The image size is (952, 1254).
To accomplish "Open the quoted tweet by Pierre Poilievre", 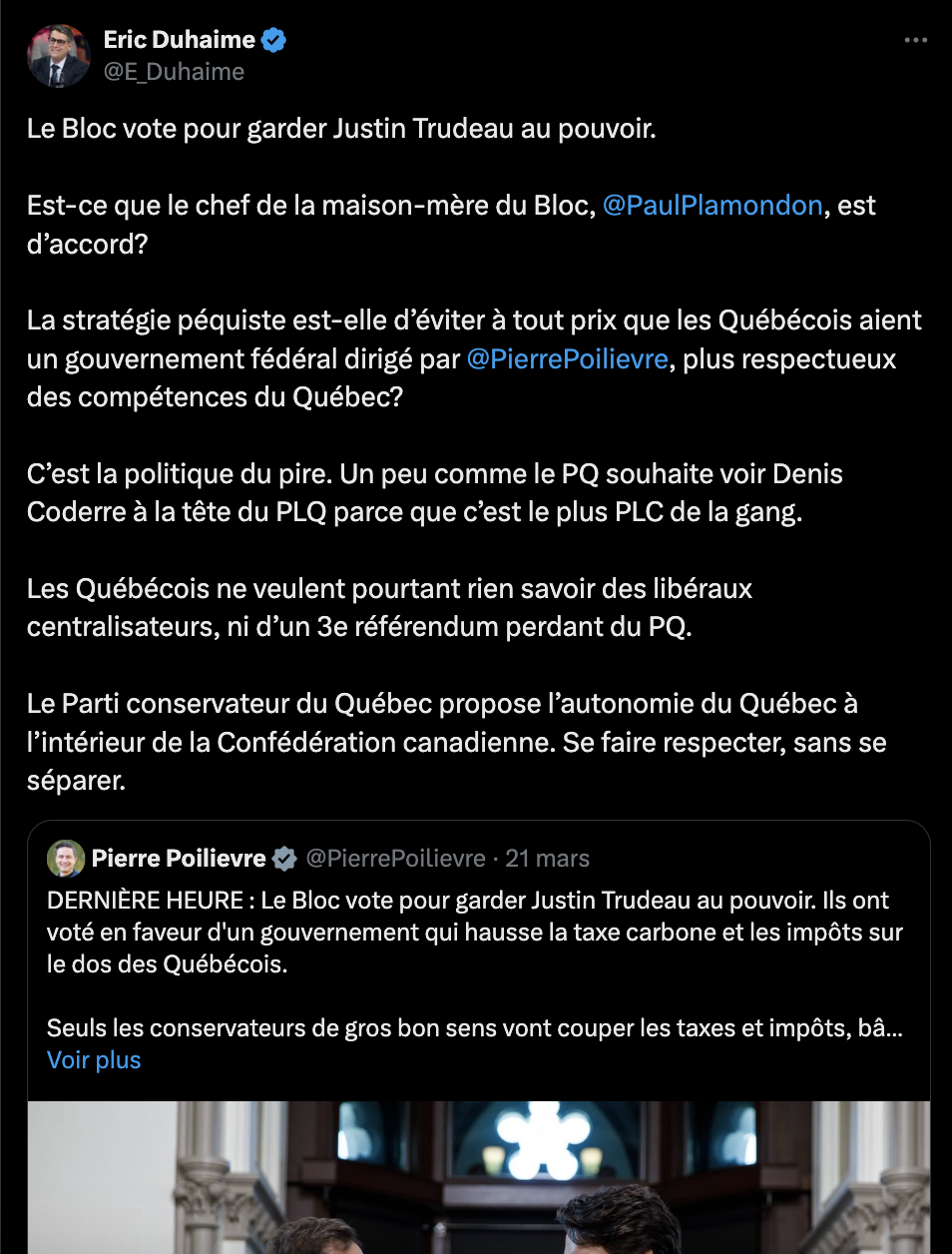I will tap(474, 933).
